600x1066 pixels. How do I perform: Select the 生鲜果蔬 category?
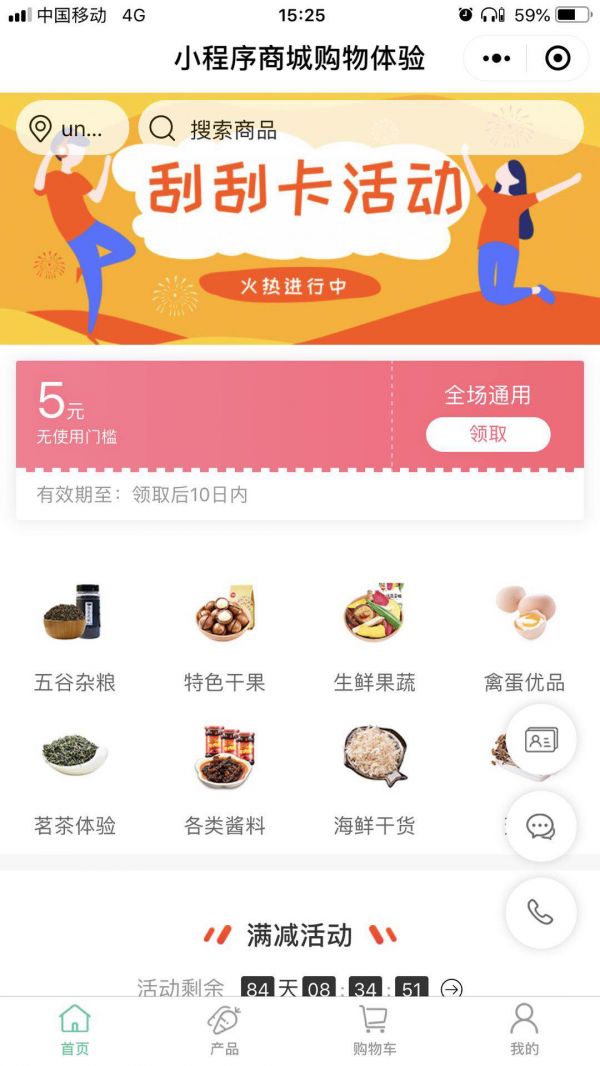pyautogui.click(x=375, y=635)
